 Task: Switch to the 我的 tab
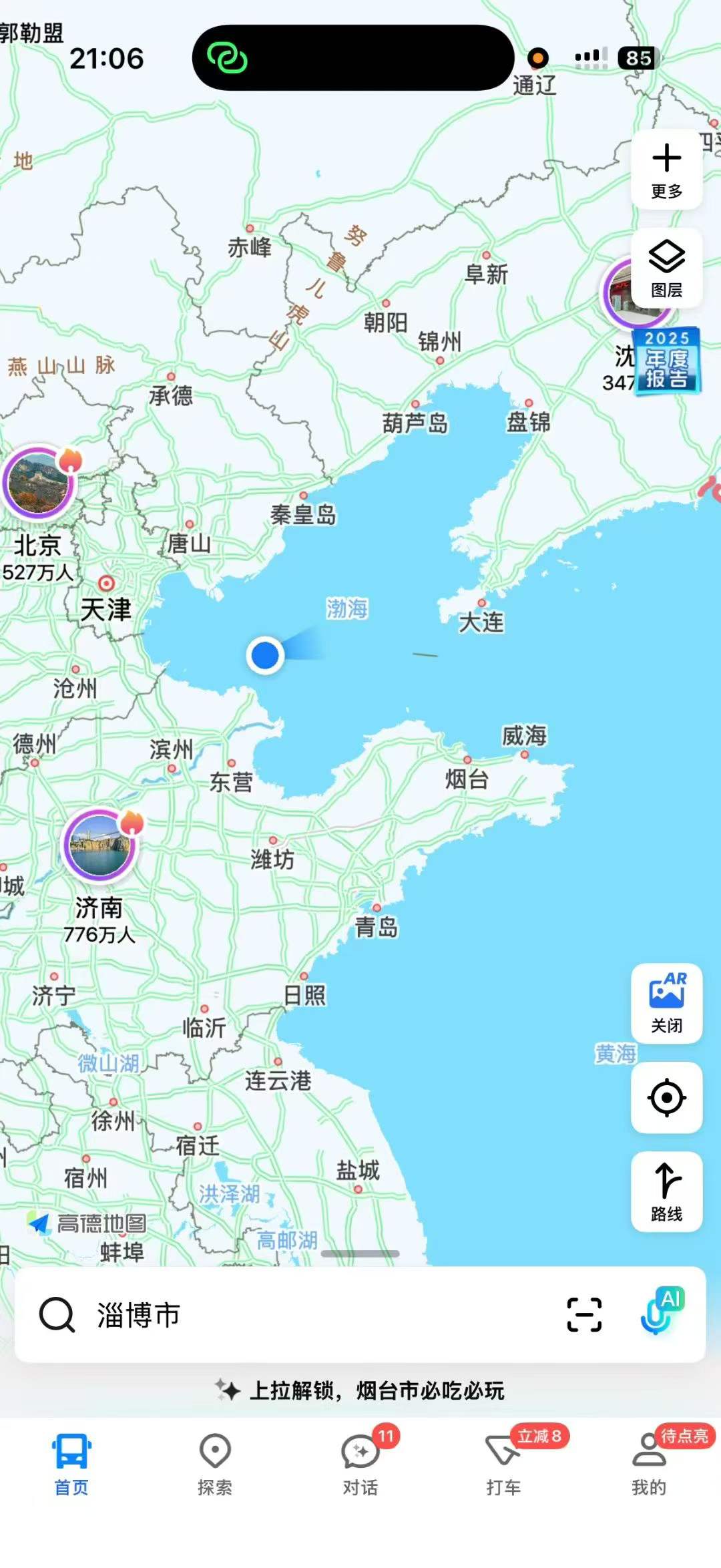(649, 1464)
